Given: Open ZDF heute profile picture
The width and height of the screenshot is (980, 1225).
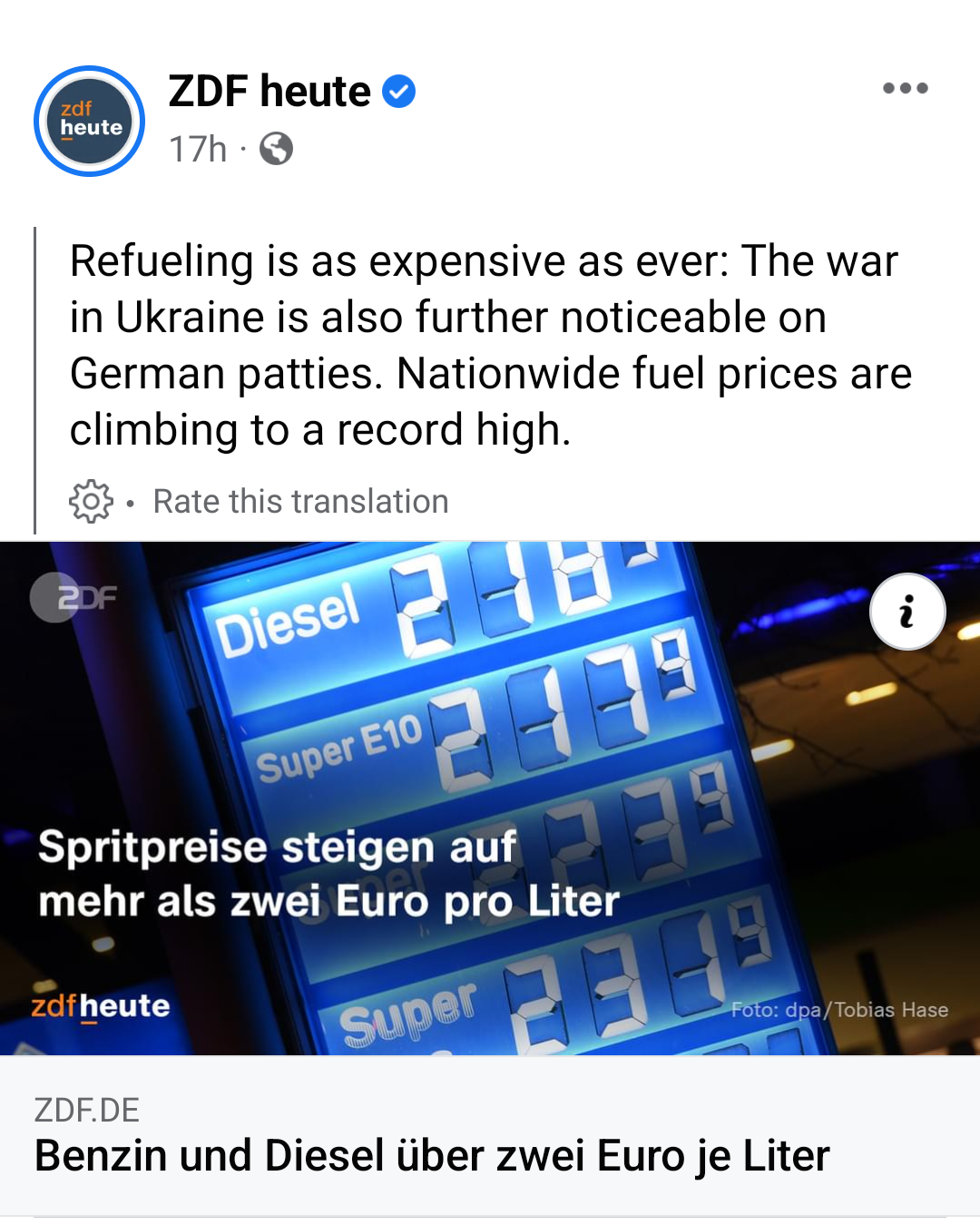Looking at the screenshot, I should coord(90,122).
